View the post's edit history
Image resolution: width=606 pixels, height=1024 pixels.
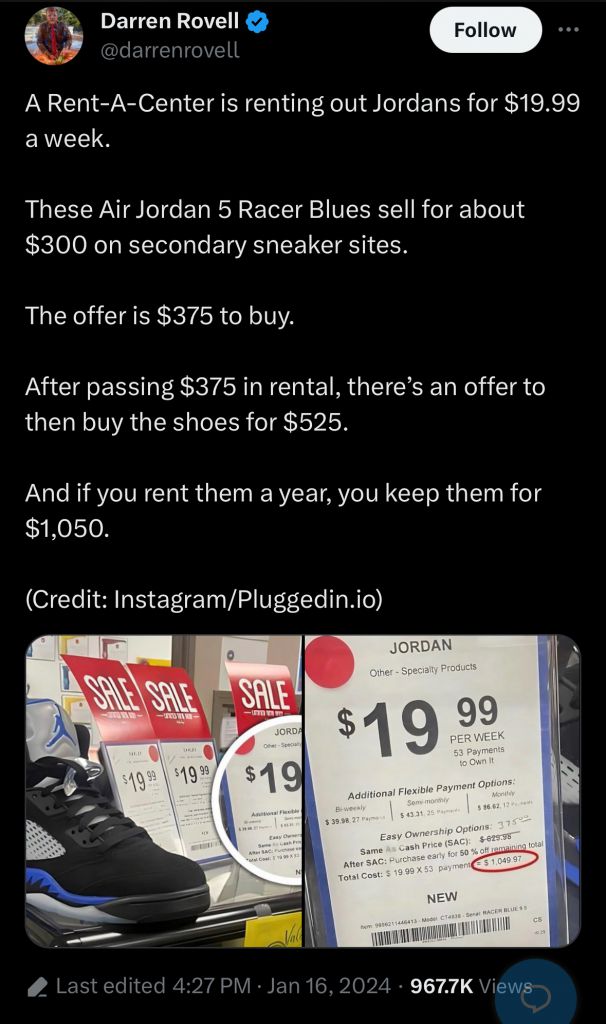click(152, 986)
